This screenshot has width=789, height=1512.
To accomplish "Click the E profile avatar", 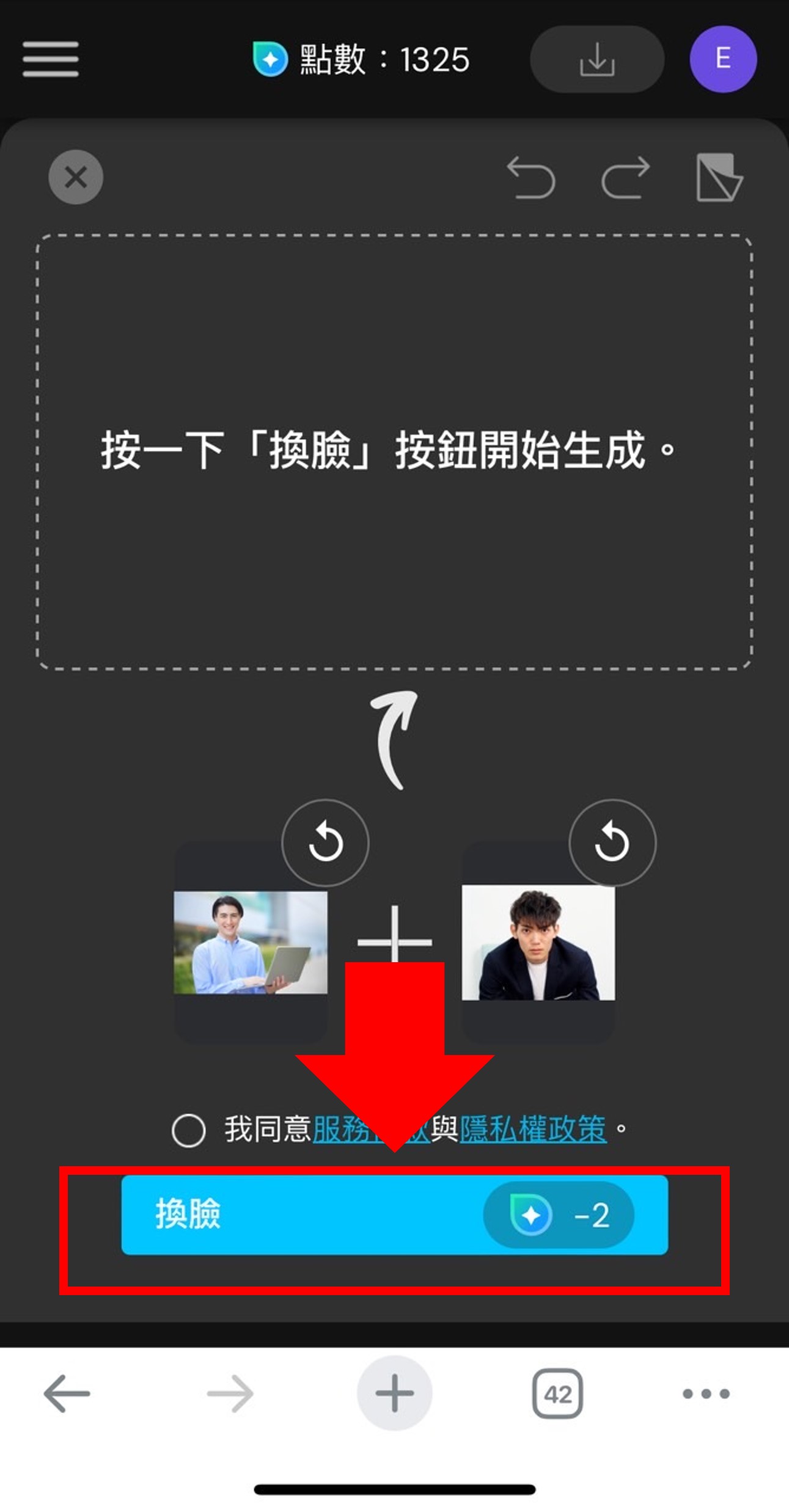I will (x=723, y=59).
